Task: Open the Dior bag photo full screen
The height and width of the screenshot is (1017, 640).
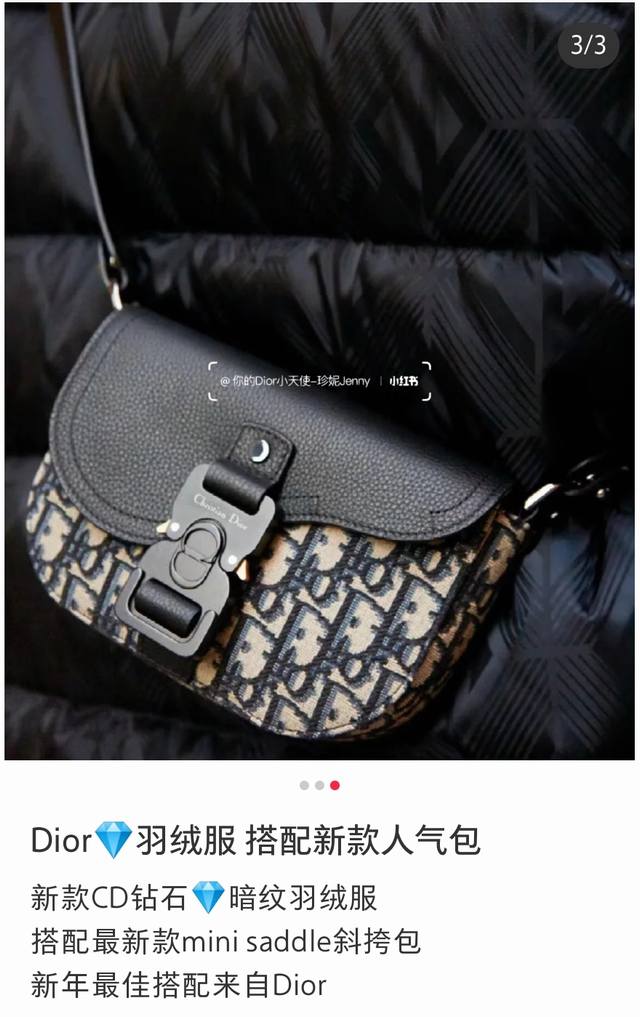Action: (x=320, y=500)
